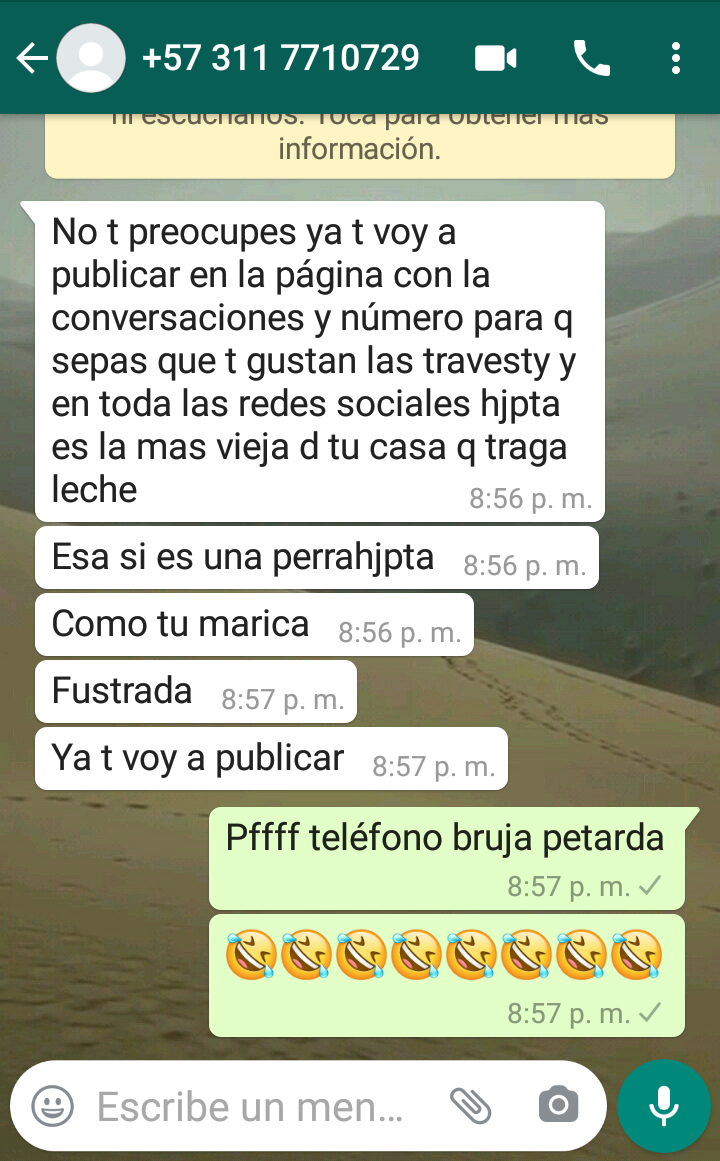This screenshot has width=720, height=1161.
Task: Focus the "Escribe un mensaje" field
Action: pyautogui.click(x=250, y=1106)
